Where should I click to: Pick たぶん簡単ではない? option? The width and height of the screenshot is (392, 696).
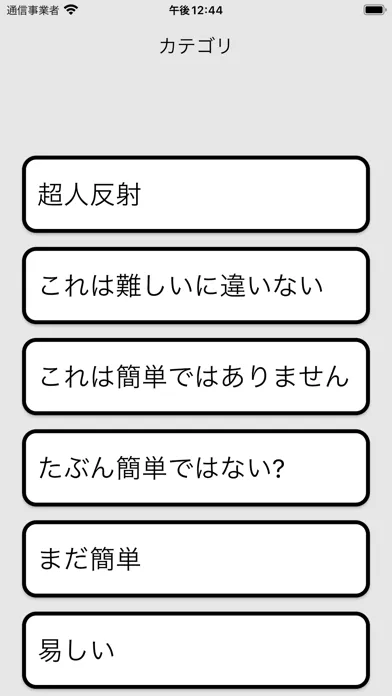[x=196, y=467]
